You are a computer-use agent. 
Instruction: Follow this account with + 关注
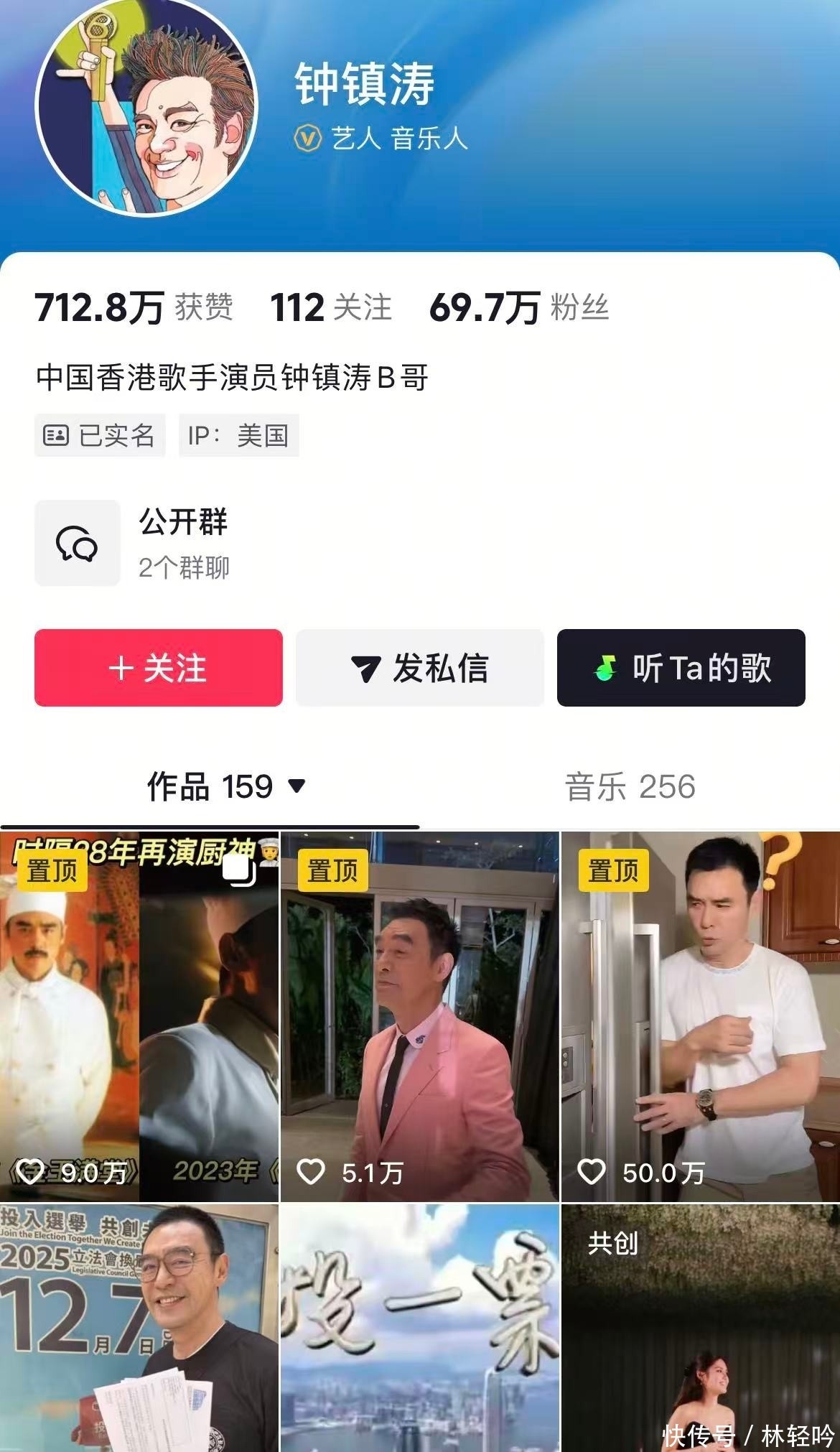pyautogui.click(x=159, y=668)
